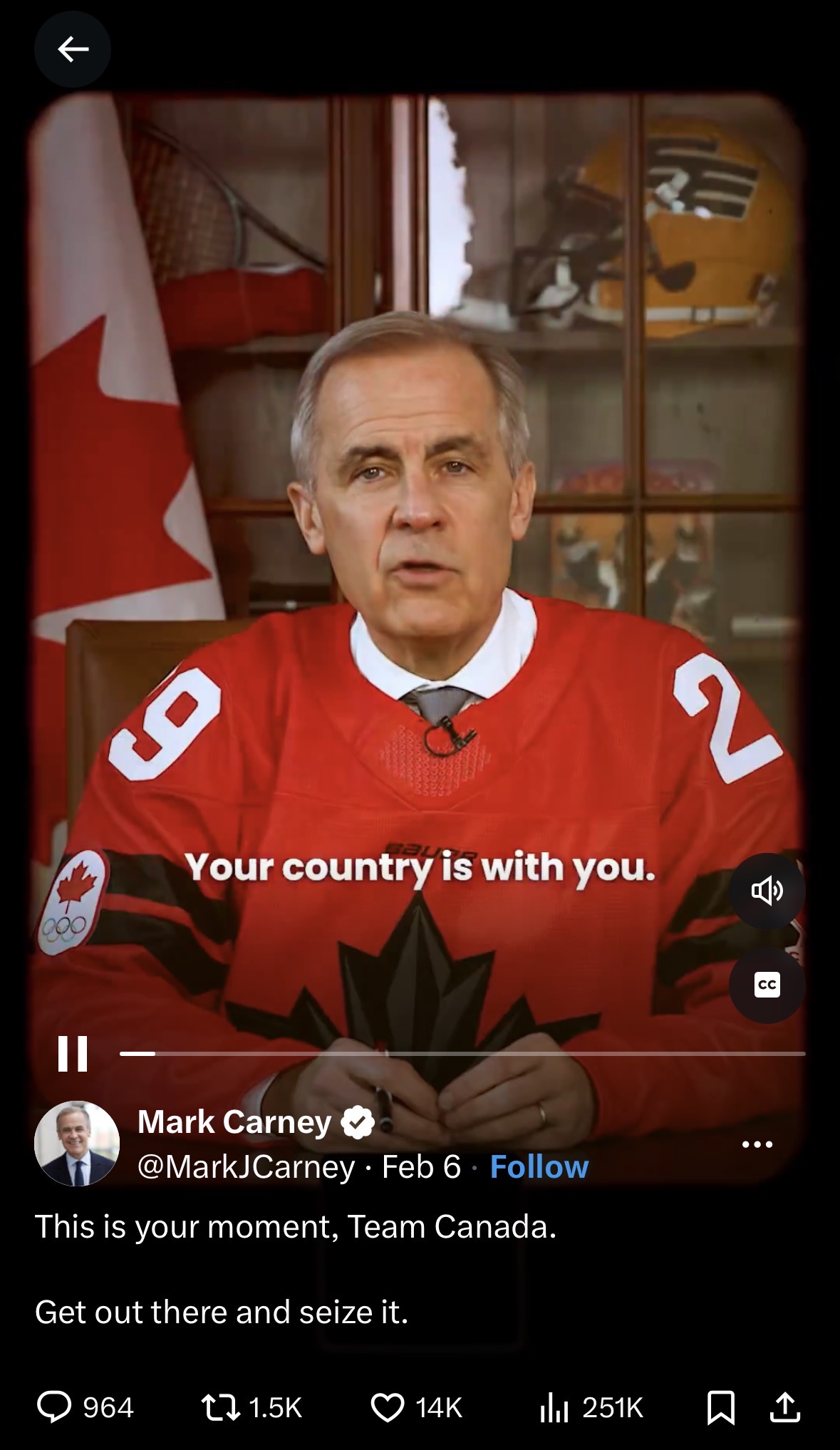The width and height of the screenshot is (840, 1450).
Task: Open the post's three-dot options menu
Action: point(757,1144)
